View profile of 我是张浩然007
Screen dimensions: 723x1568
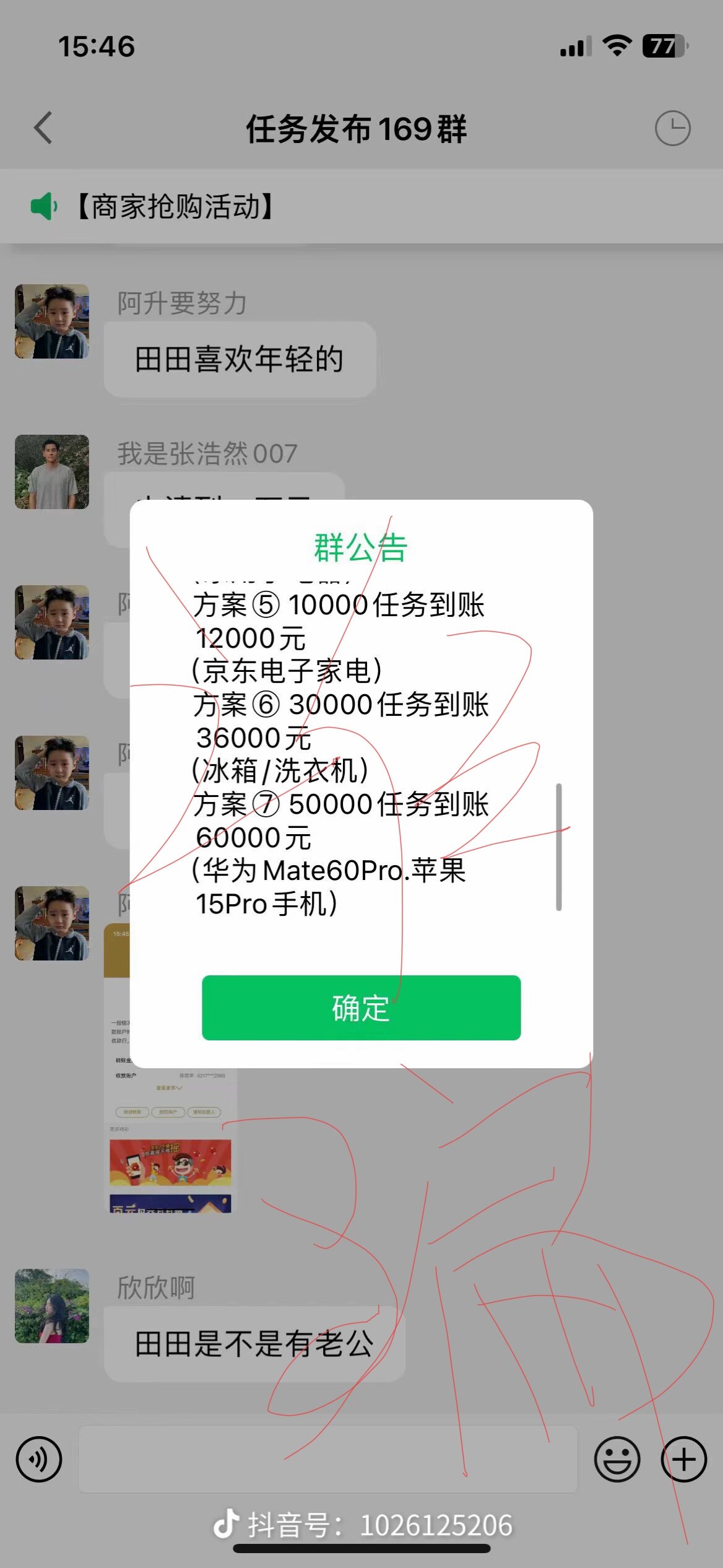[x=52, y=472]
